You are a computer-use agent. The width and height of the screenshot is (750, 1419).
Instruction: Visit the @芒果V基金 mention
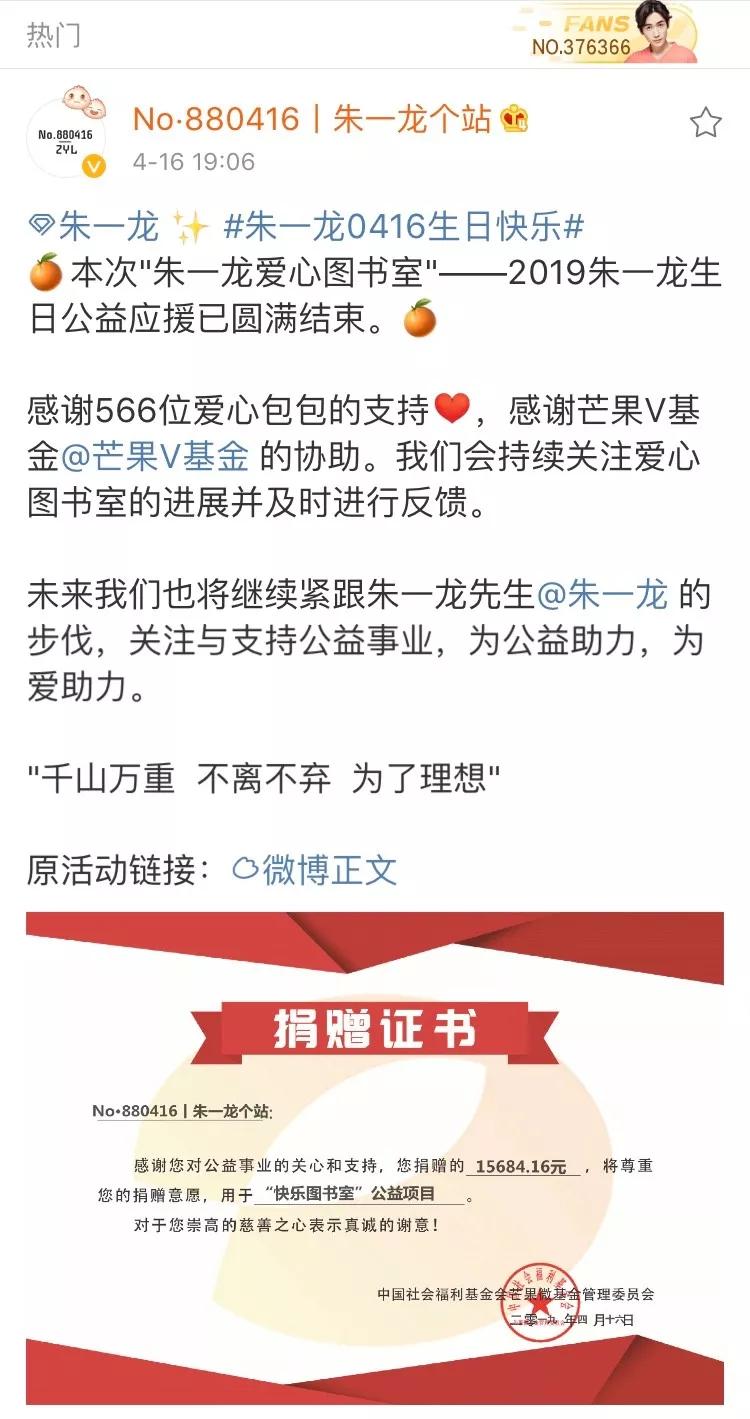coord(155,456)
